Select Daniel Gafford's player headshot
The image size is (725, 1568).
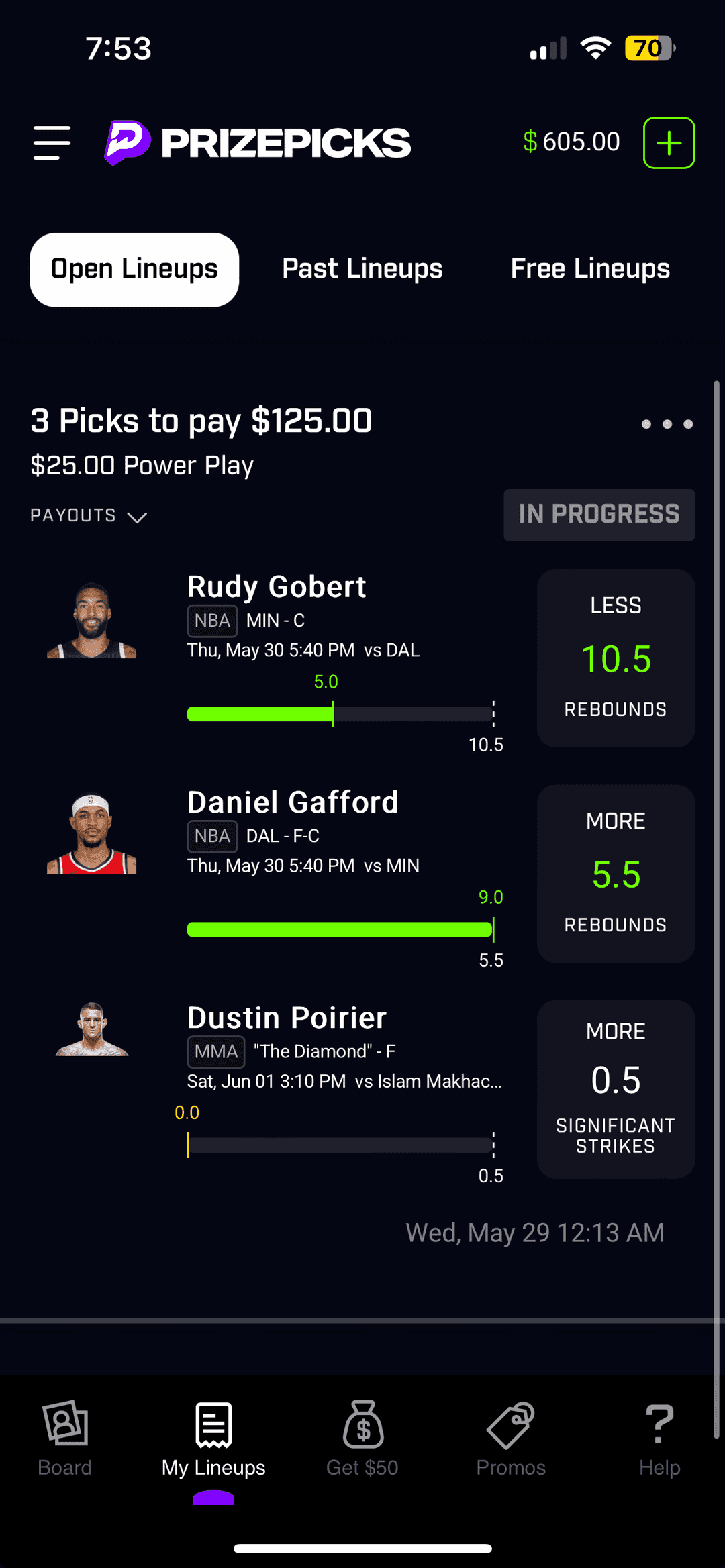pos(91,832)
